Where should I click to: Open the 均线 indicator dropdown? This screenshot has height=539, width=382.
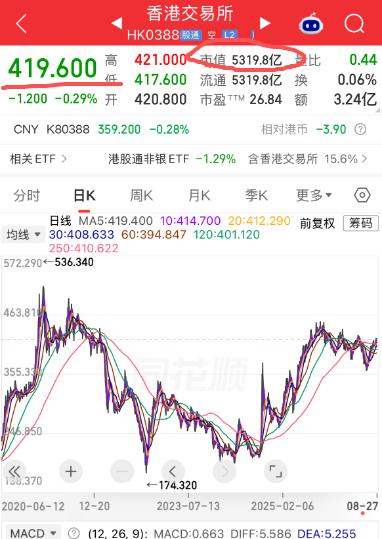pyautogui.click(x=23, y=235)
